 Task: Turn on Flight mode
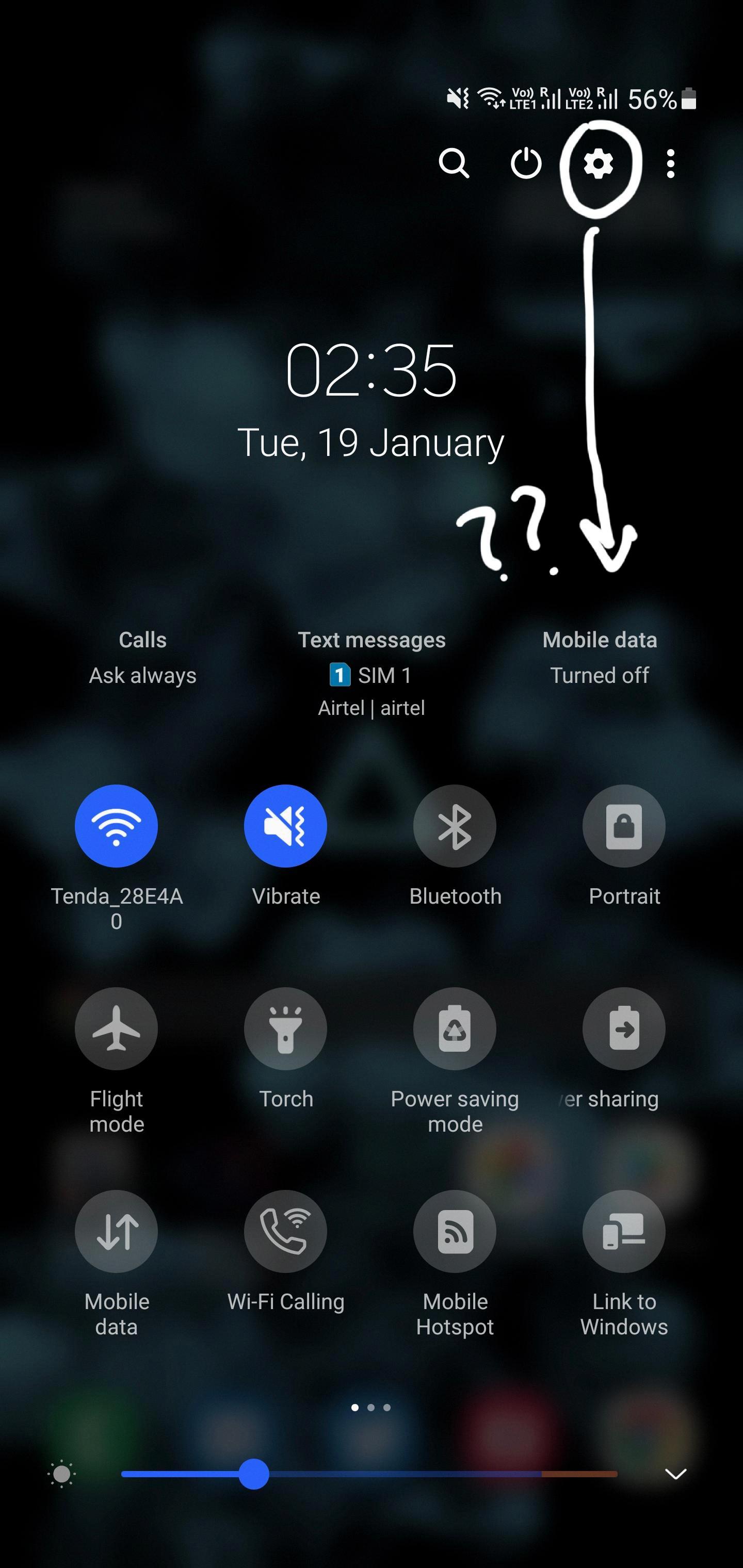(x=116, y=1028)
